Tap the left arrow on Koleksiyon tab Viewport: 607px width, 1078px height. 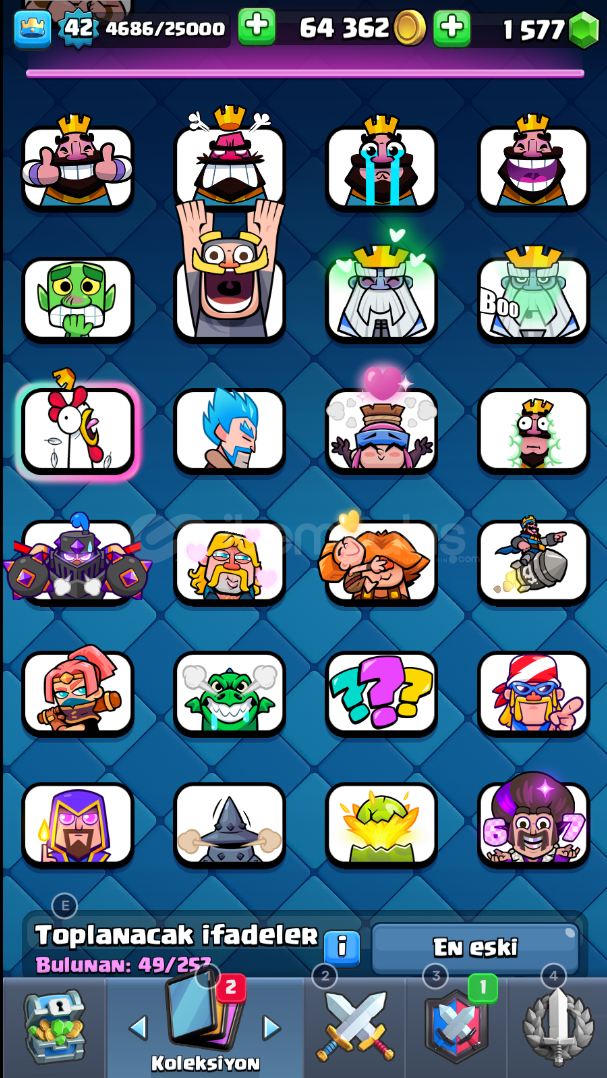pyautogui.click(x=139, y=1026)
